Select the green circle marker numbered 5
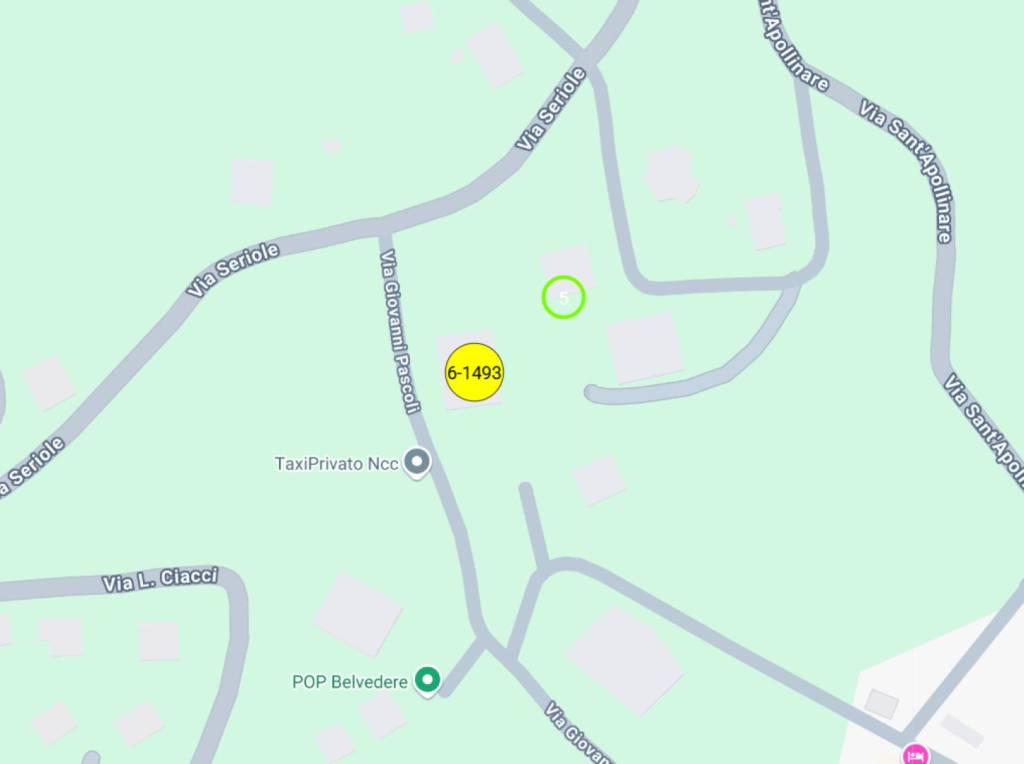The image size is (1024, 764). pos(563,297)
